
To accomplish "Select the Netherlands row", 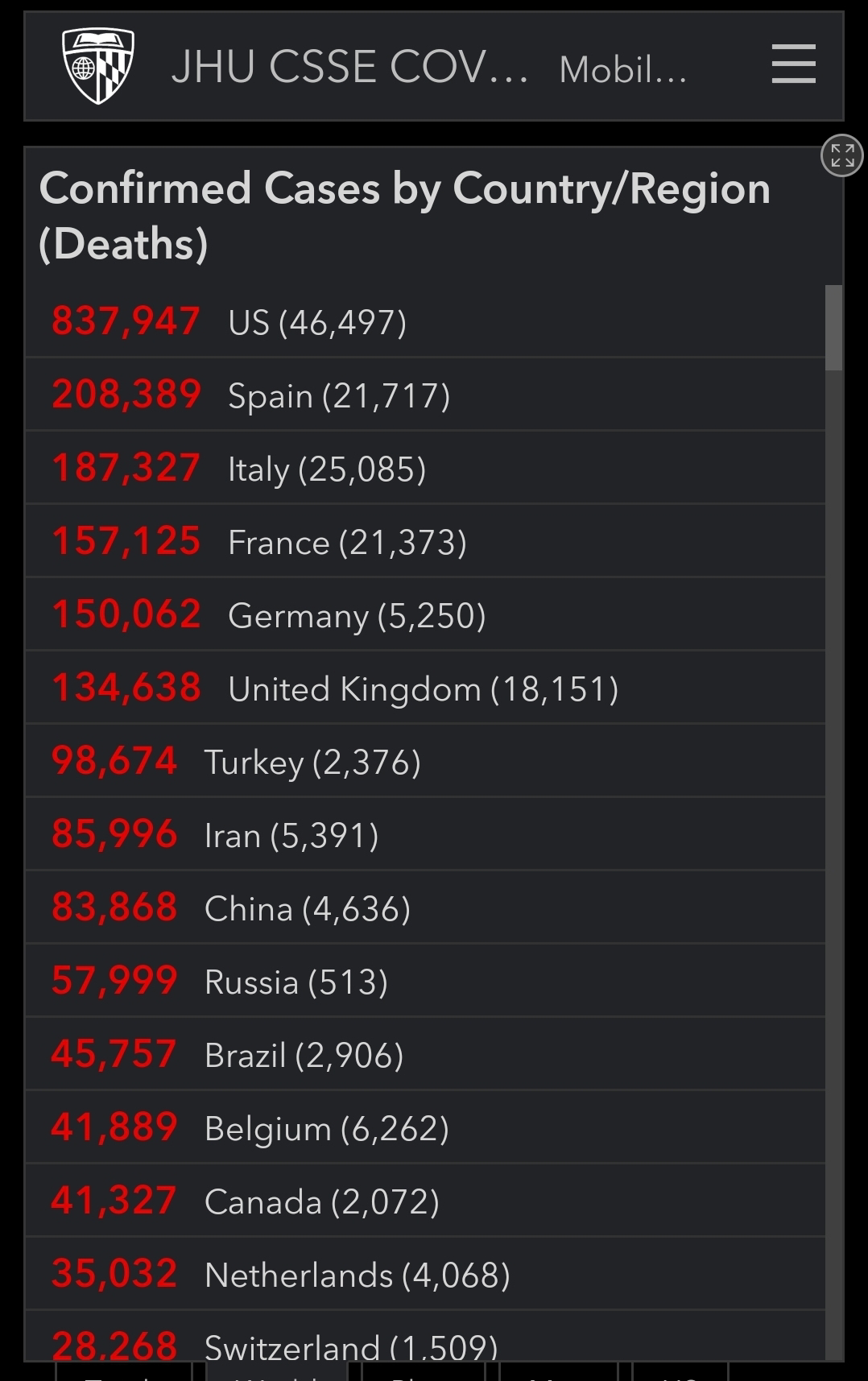I will click(x=425, y=1274).
